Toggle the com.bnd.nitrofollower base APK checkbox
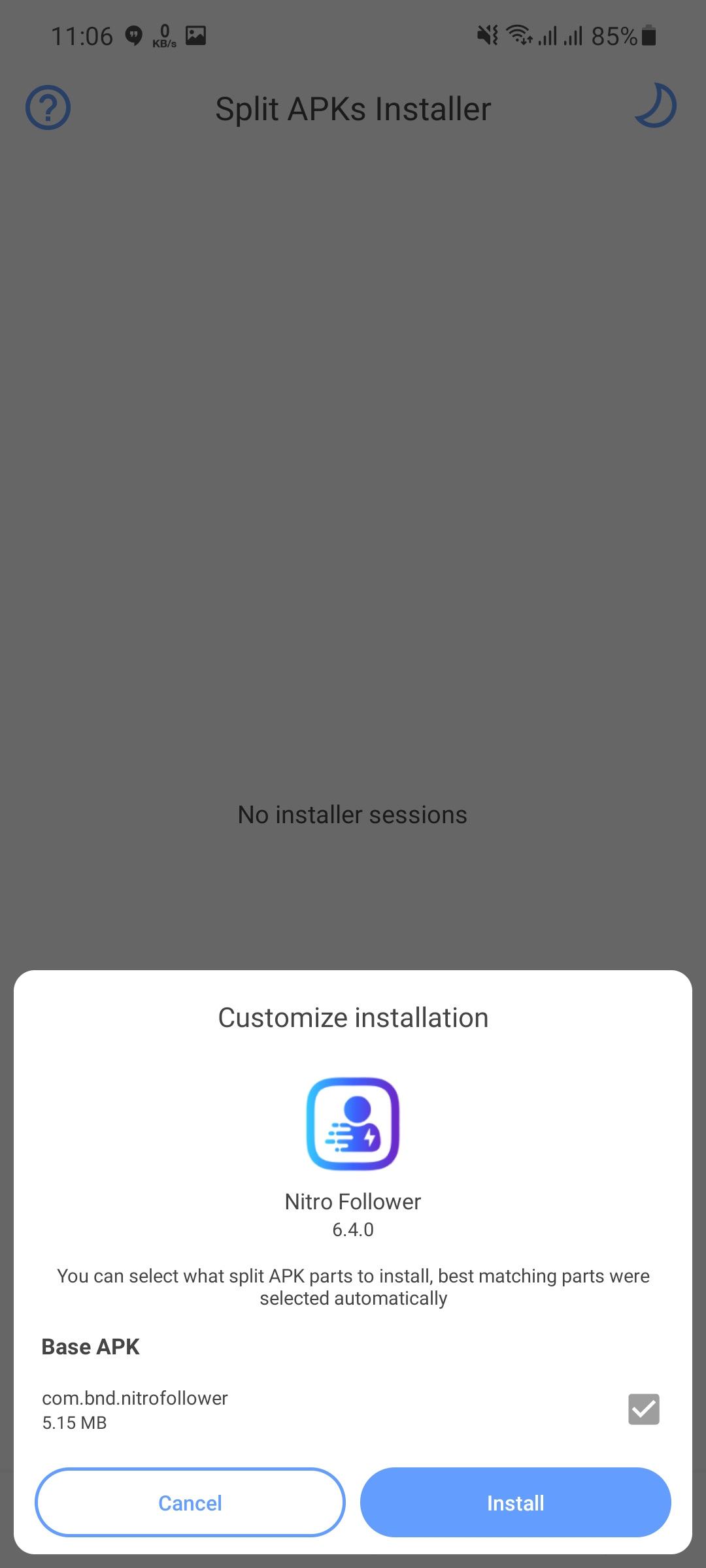Viewport: 706px width, 1568px height. click(643, 1409)
